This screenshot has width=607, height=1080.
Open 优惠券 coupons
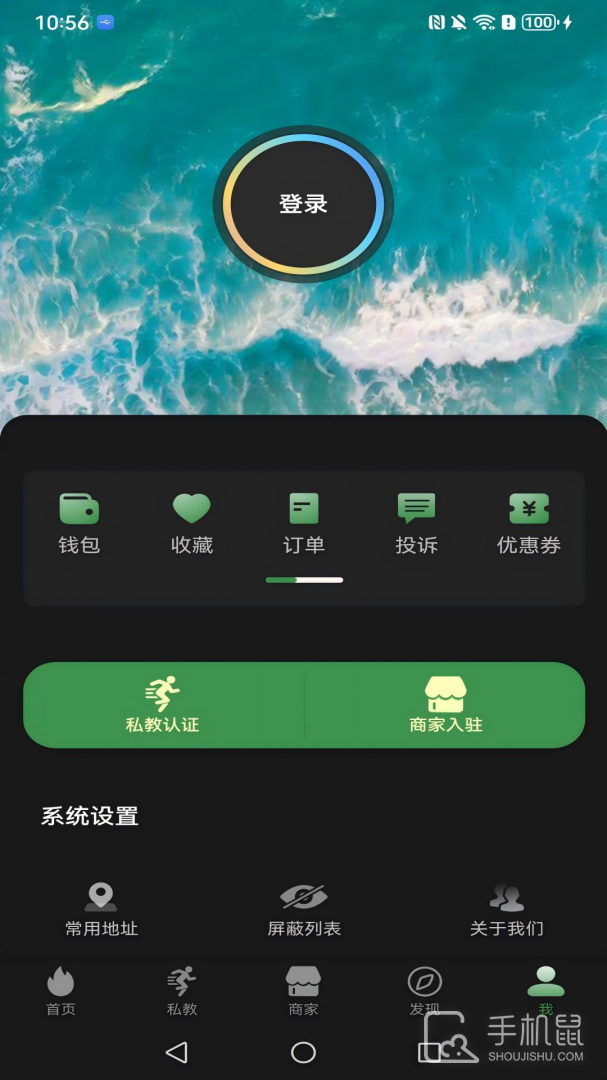(529, 523)
